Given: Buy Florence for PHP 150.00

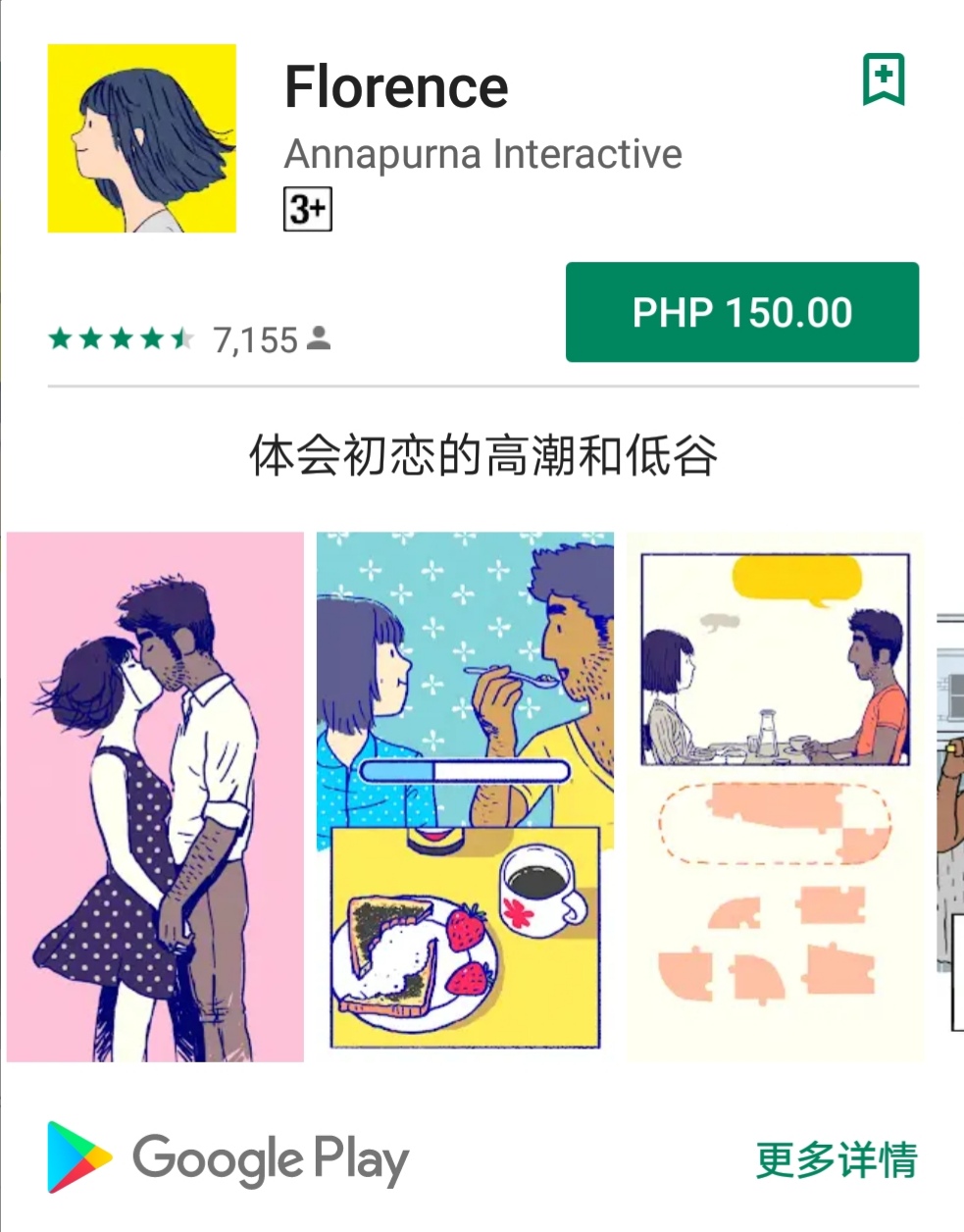Looking at the screenshot, I should [x=741, y=312].
